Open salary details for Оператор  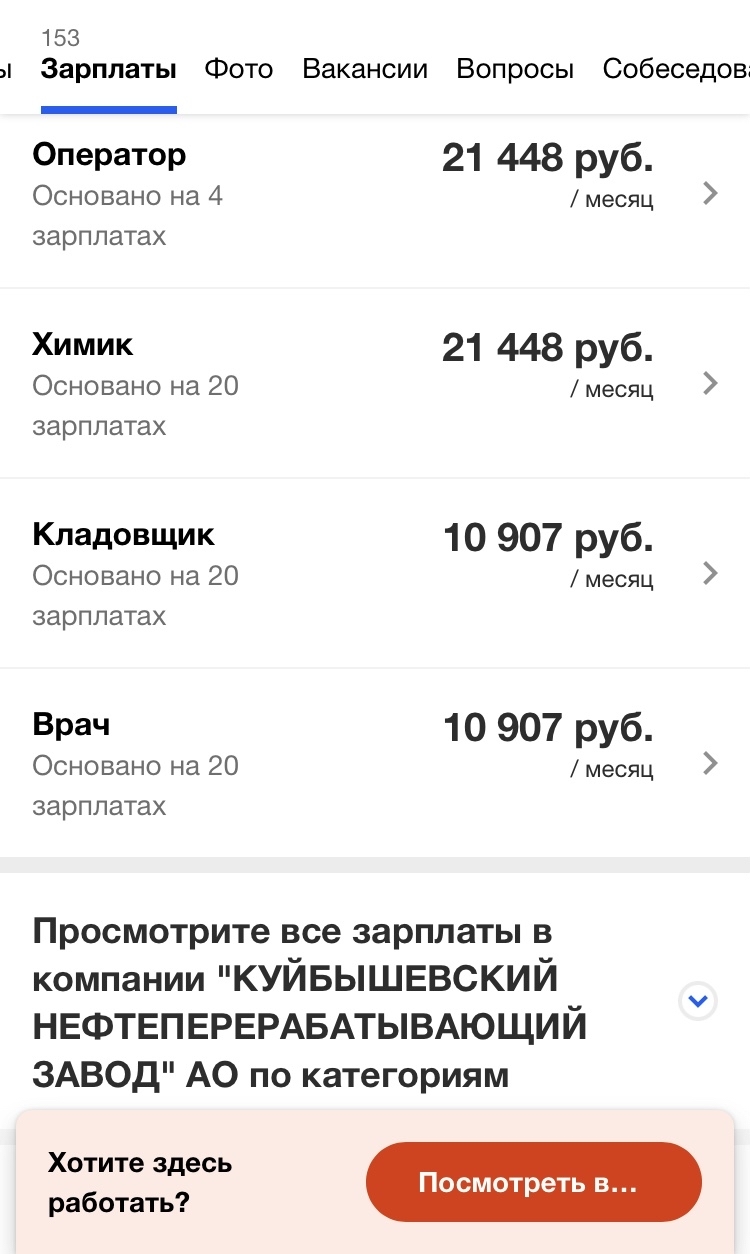[x=375, y=194]
